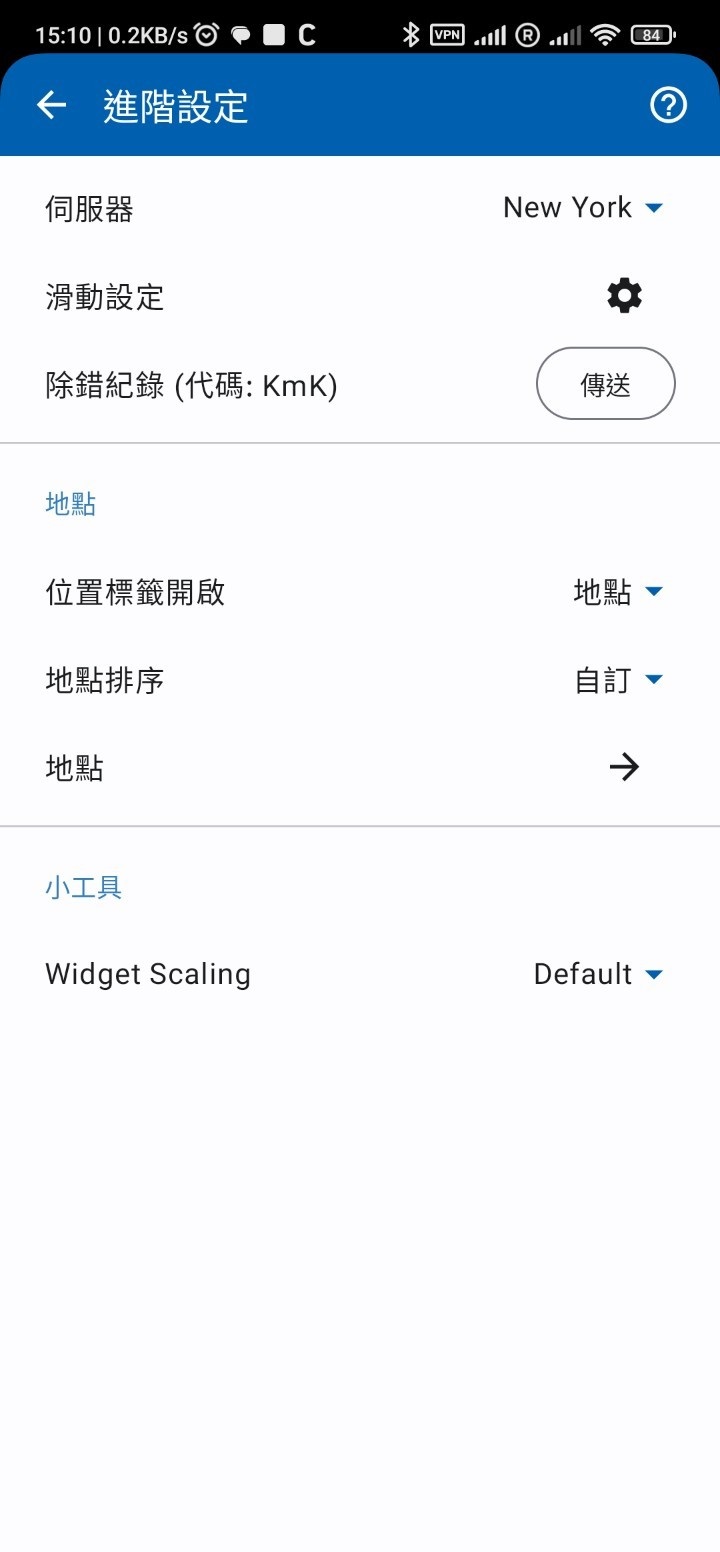Open the Widget Scaling dropdown showing Default
Image resolution: width=720 pixels, height=1552 pixels.
tap(598, 973)
